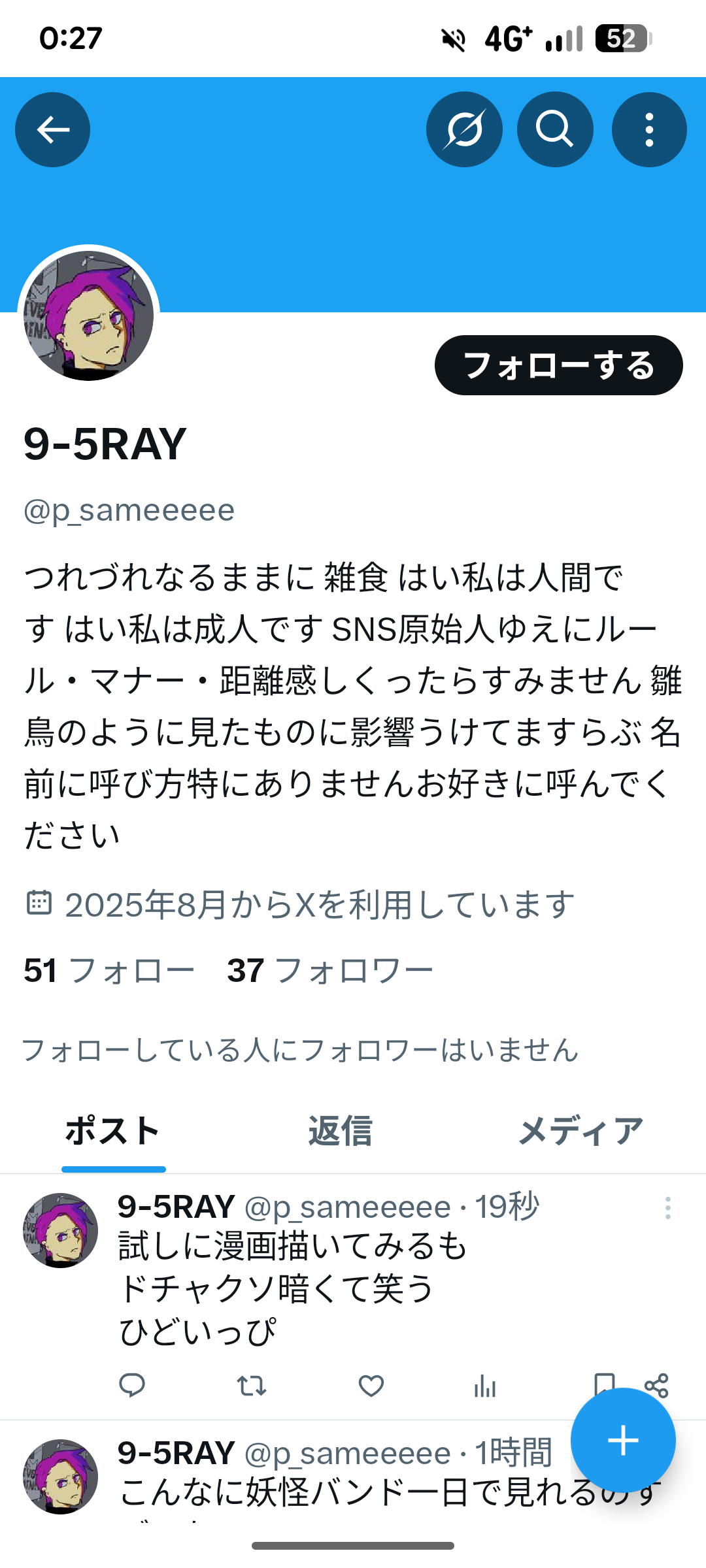706x1568 pixels.
Task: Select the ポスト tab
Action: (113, 1132)
